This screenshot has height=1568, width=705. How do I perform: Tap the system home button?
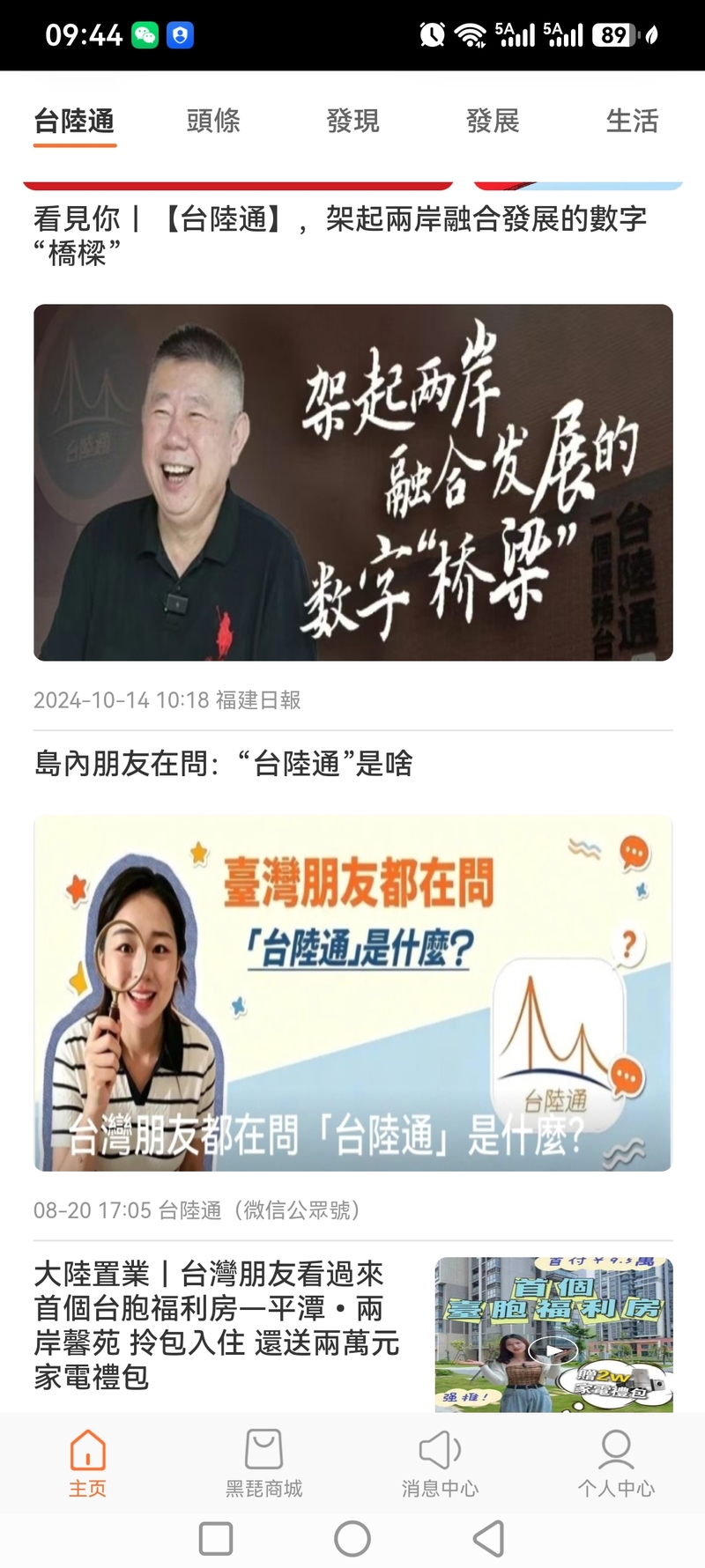coord(352,1539)
